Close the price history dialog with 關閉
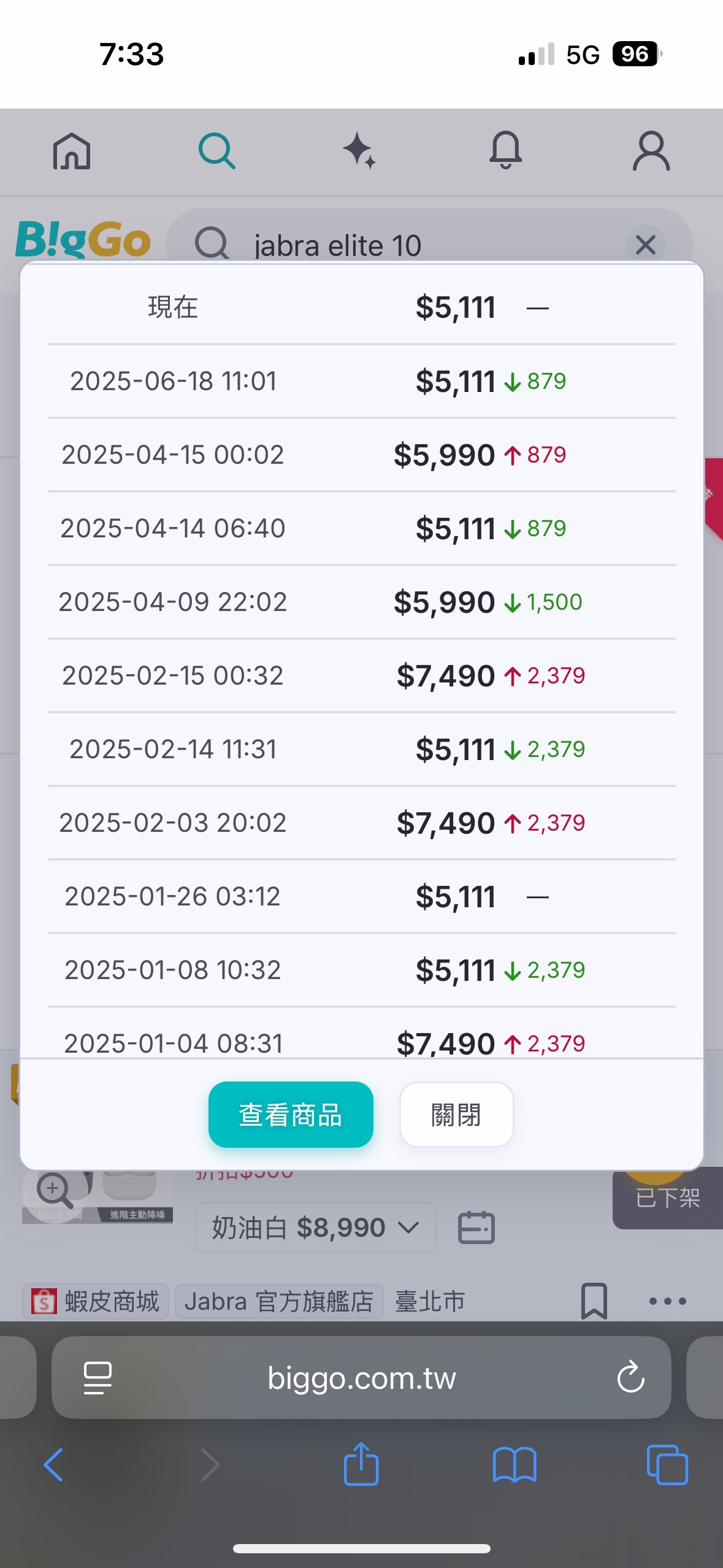Screen dimensions: 723x1568 pos(456,1115)
